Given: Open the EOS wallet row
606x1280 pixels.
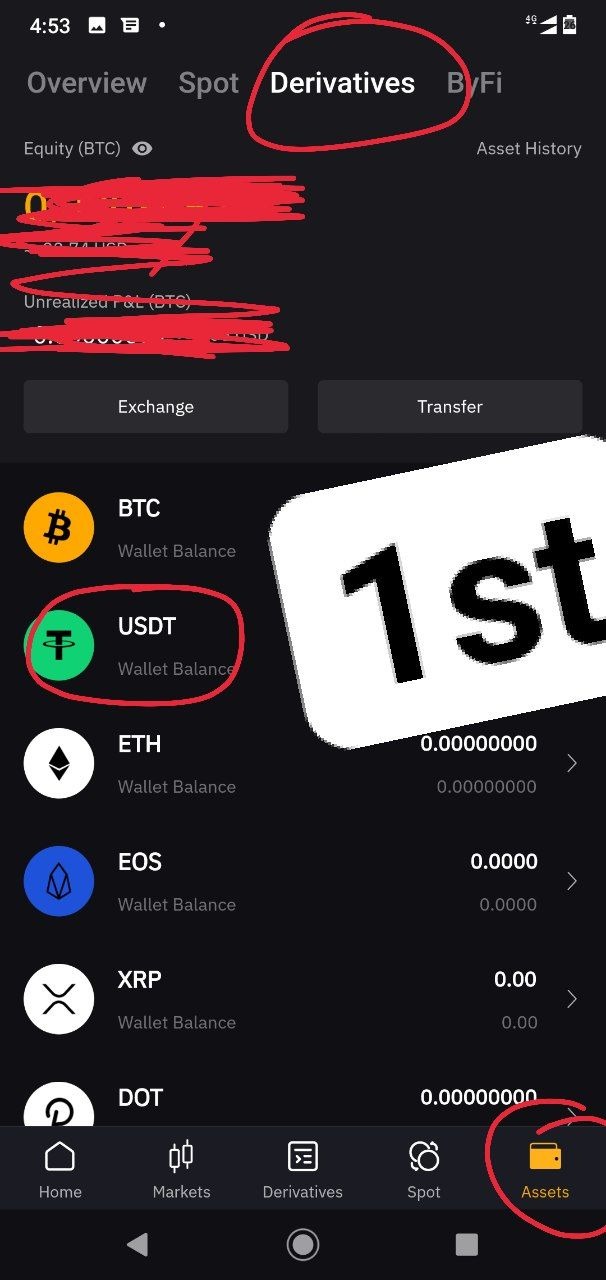Looking at the screenshot, I should (x=300, y=882).
